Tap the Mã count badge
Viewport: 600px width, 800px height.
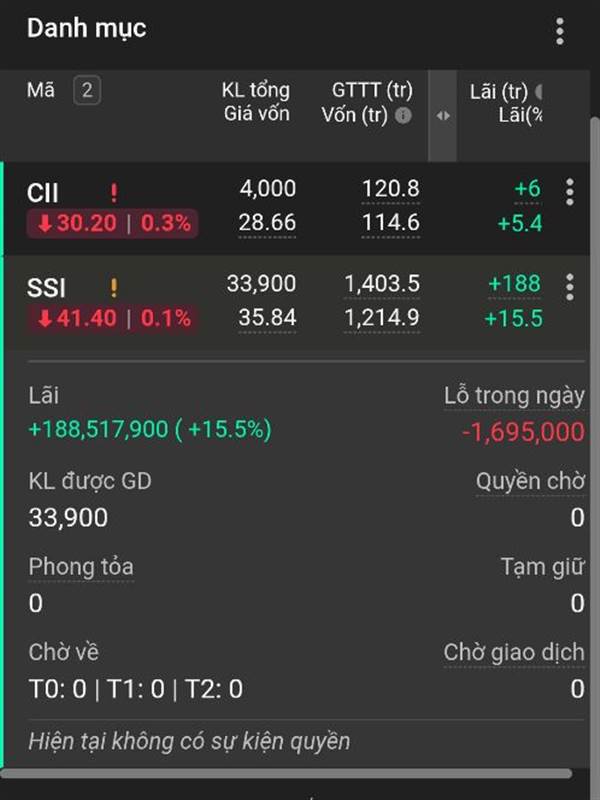pos(87,91)
